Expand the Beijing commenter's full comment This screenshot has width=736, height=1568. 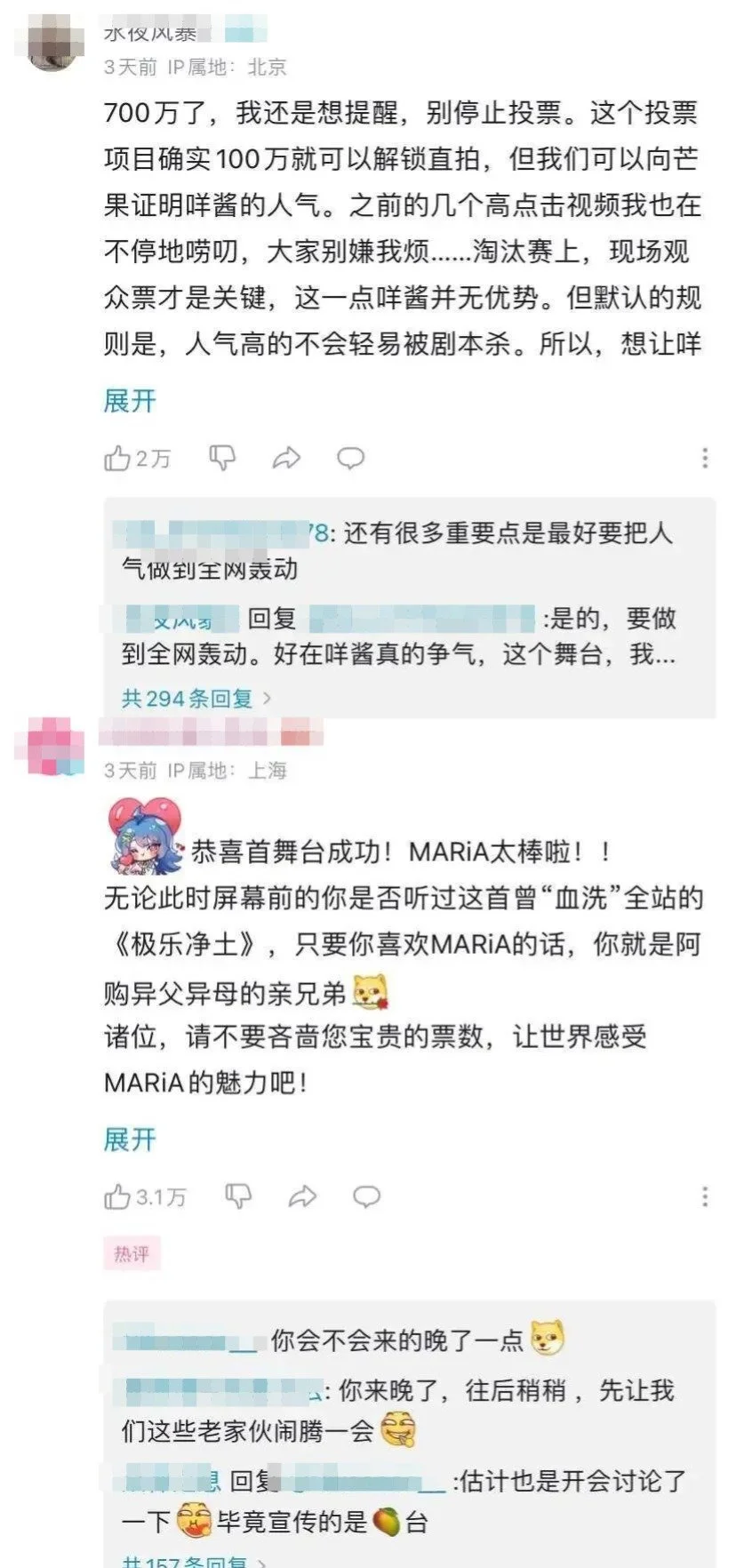130,401
